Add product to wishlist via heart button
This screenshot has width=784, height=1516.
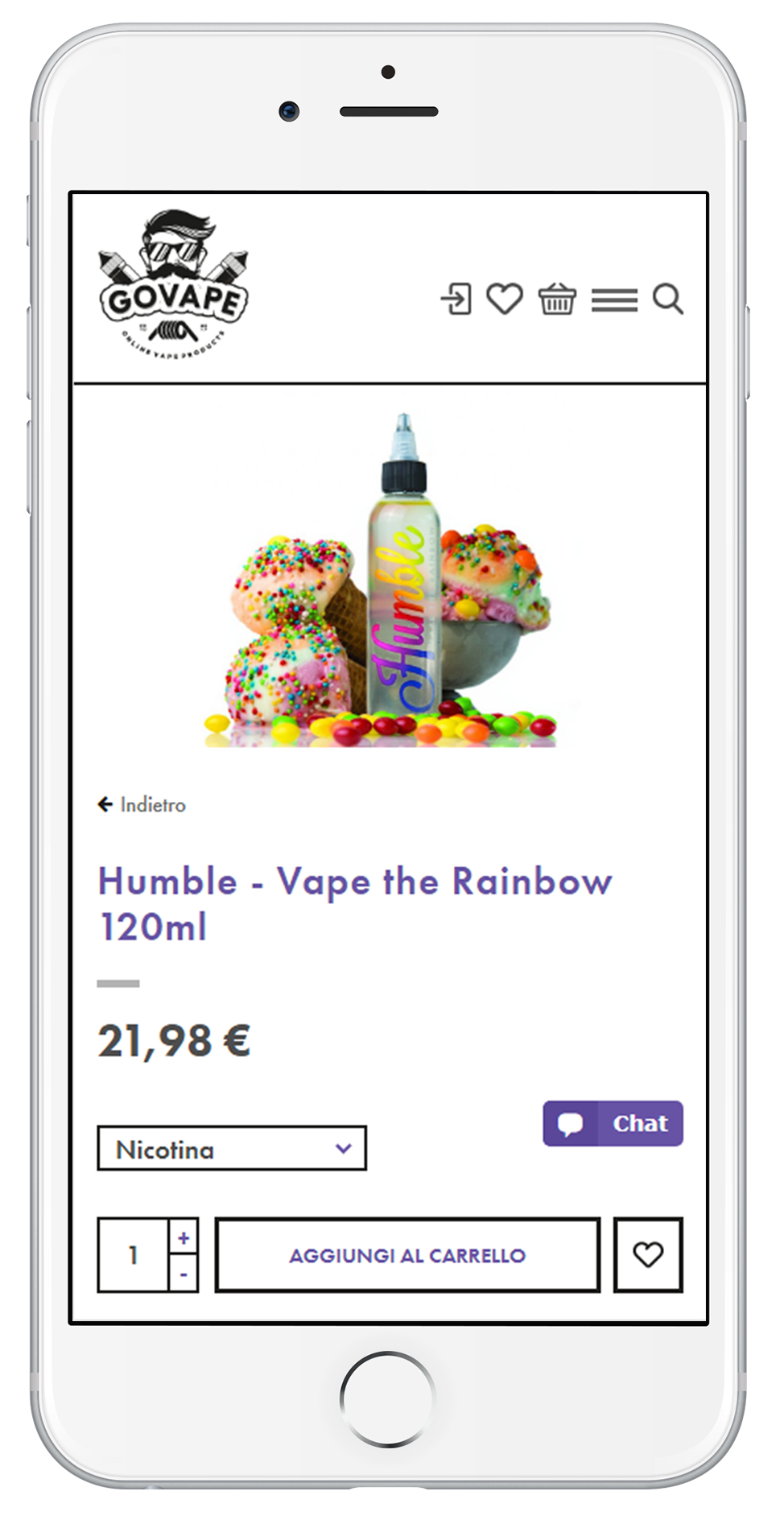pyautogui.click(x=648, y=1255)
